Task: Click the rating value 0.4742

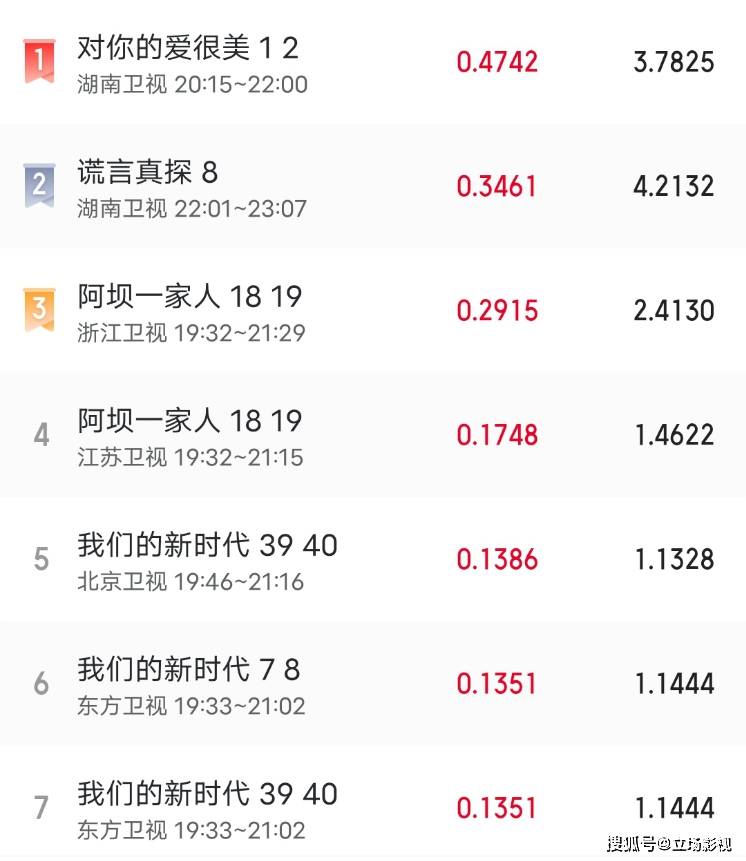Action: click(498, 62)
